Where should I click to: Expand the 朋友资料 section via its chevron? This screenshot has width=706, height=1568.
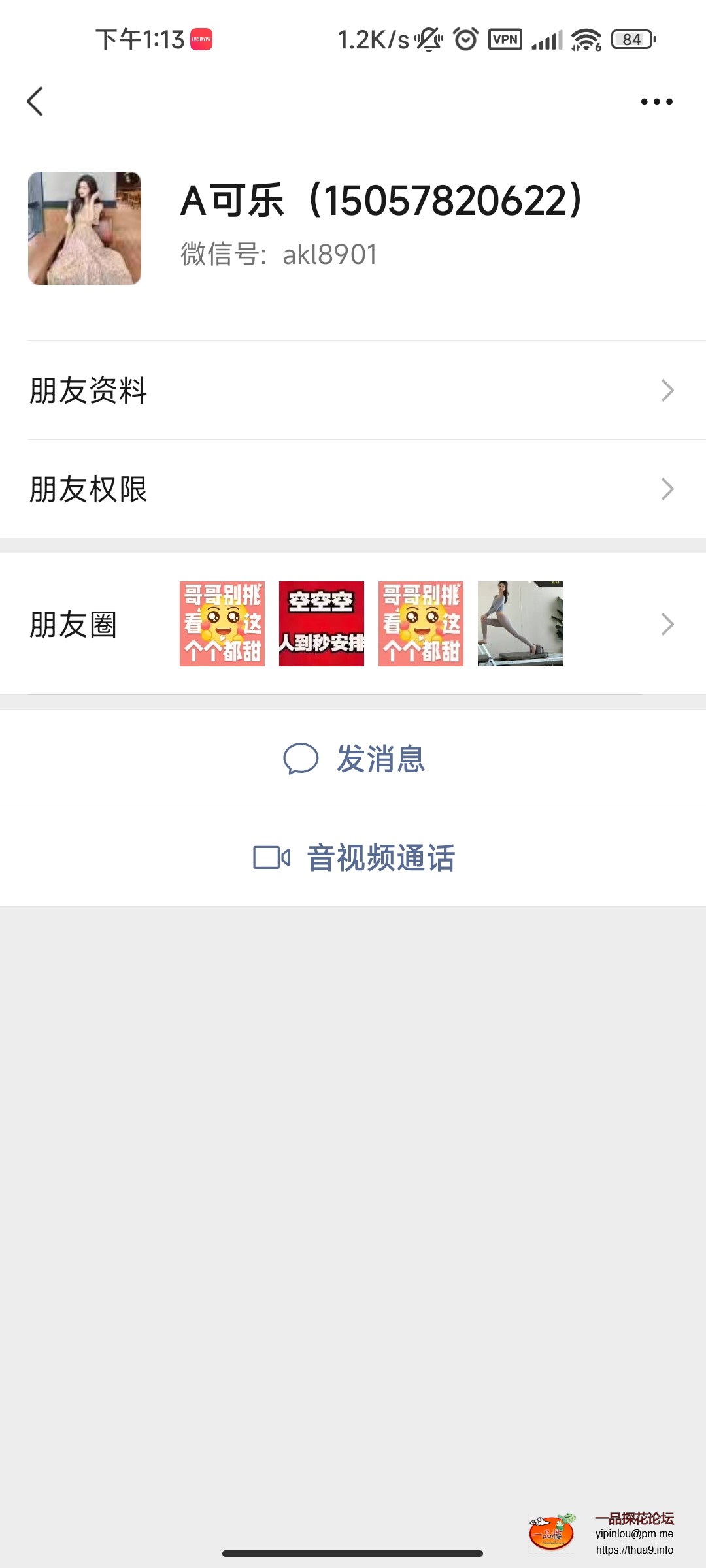tap(667, 390)
